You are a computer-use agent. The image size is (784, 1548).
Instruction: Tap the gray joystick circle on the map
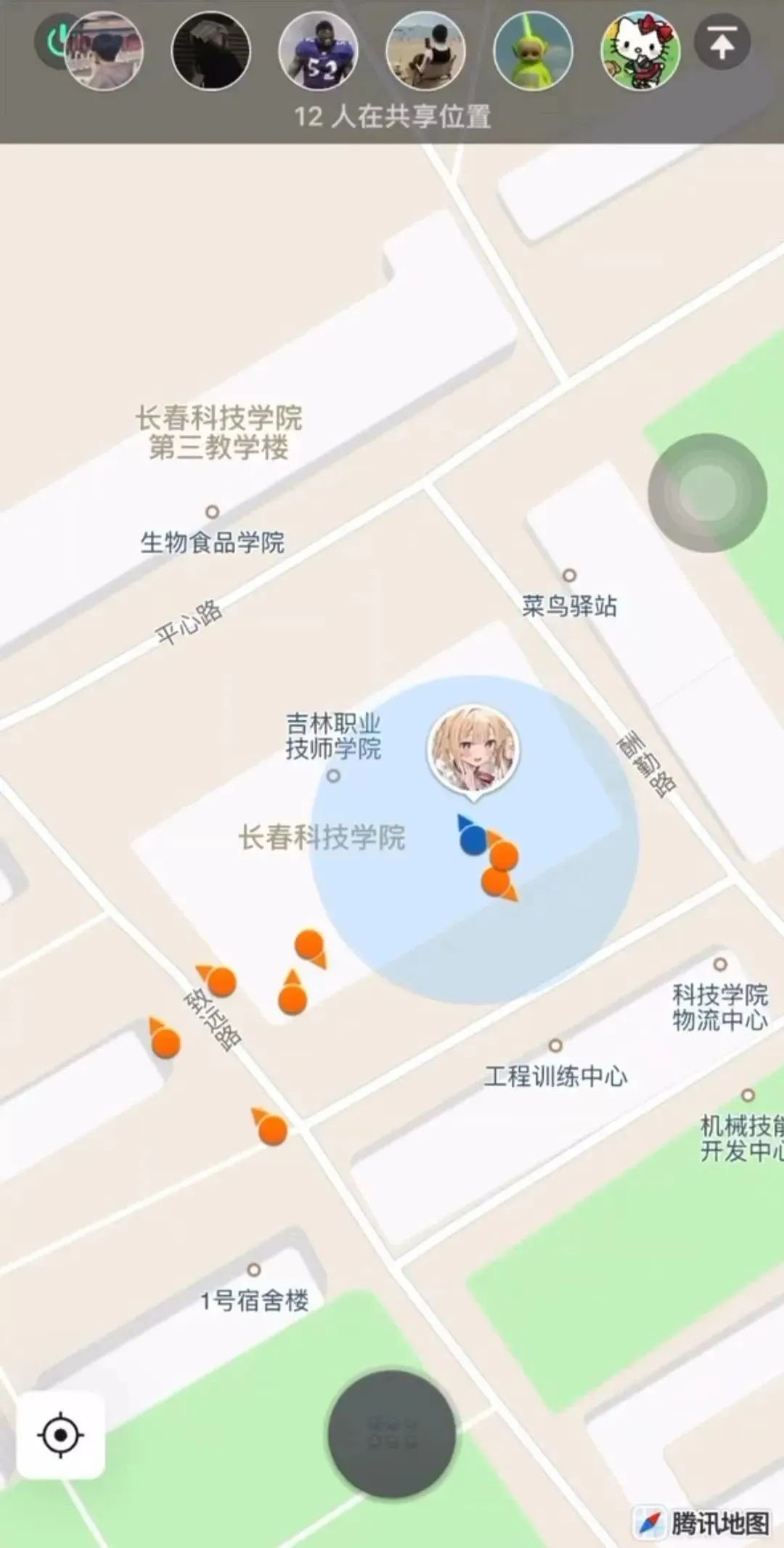707,492
